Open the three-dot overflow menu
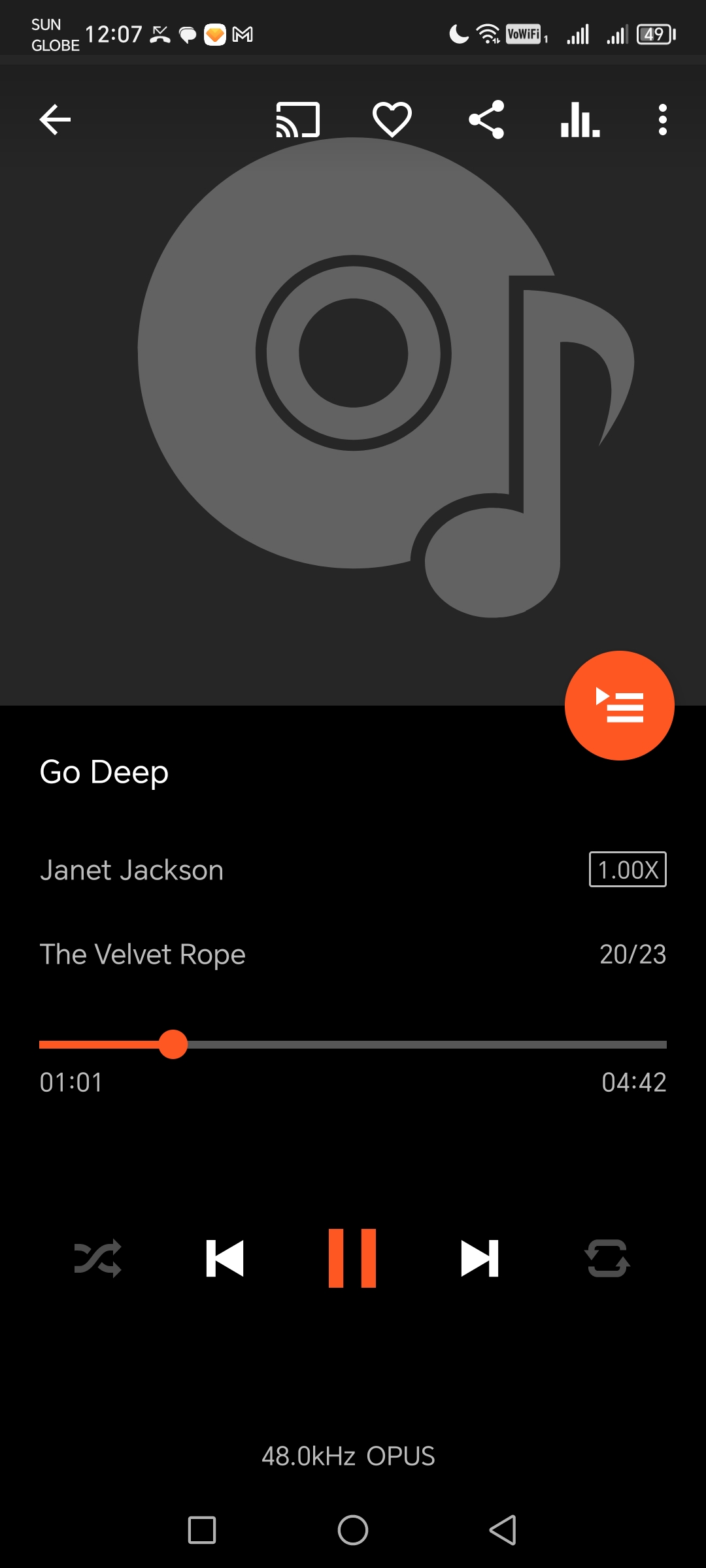Viewport: 706px width, 1568px height. point(662,120)
